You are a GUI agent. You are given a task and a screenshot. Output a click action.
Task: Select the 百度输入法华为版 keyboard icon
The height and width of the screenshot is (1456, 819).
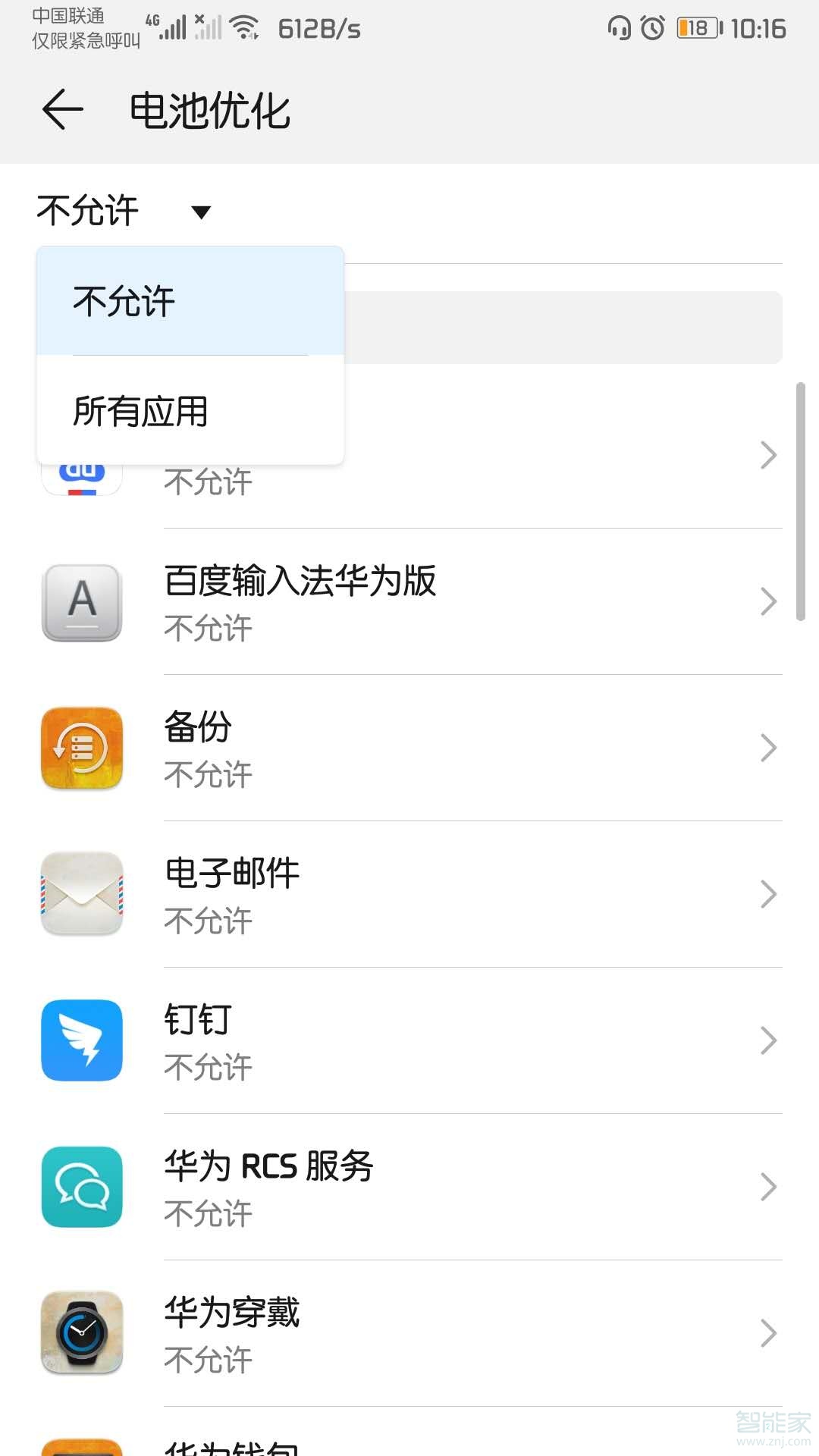coord(81,603)
